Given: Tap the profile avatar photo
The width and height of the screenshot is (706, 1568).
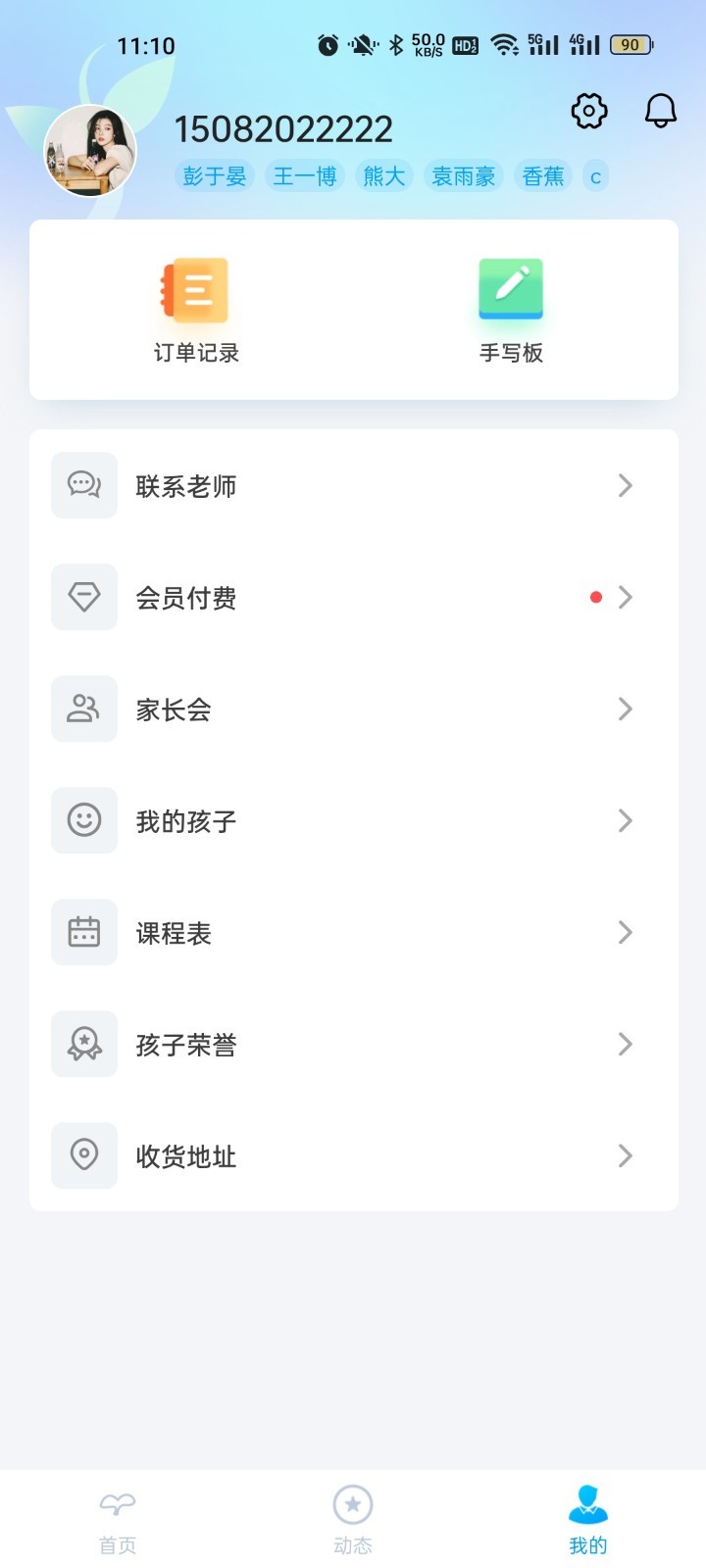Looking at the screenshot, I should tap(90, 151).
